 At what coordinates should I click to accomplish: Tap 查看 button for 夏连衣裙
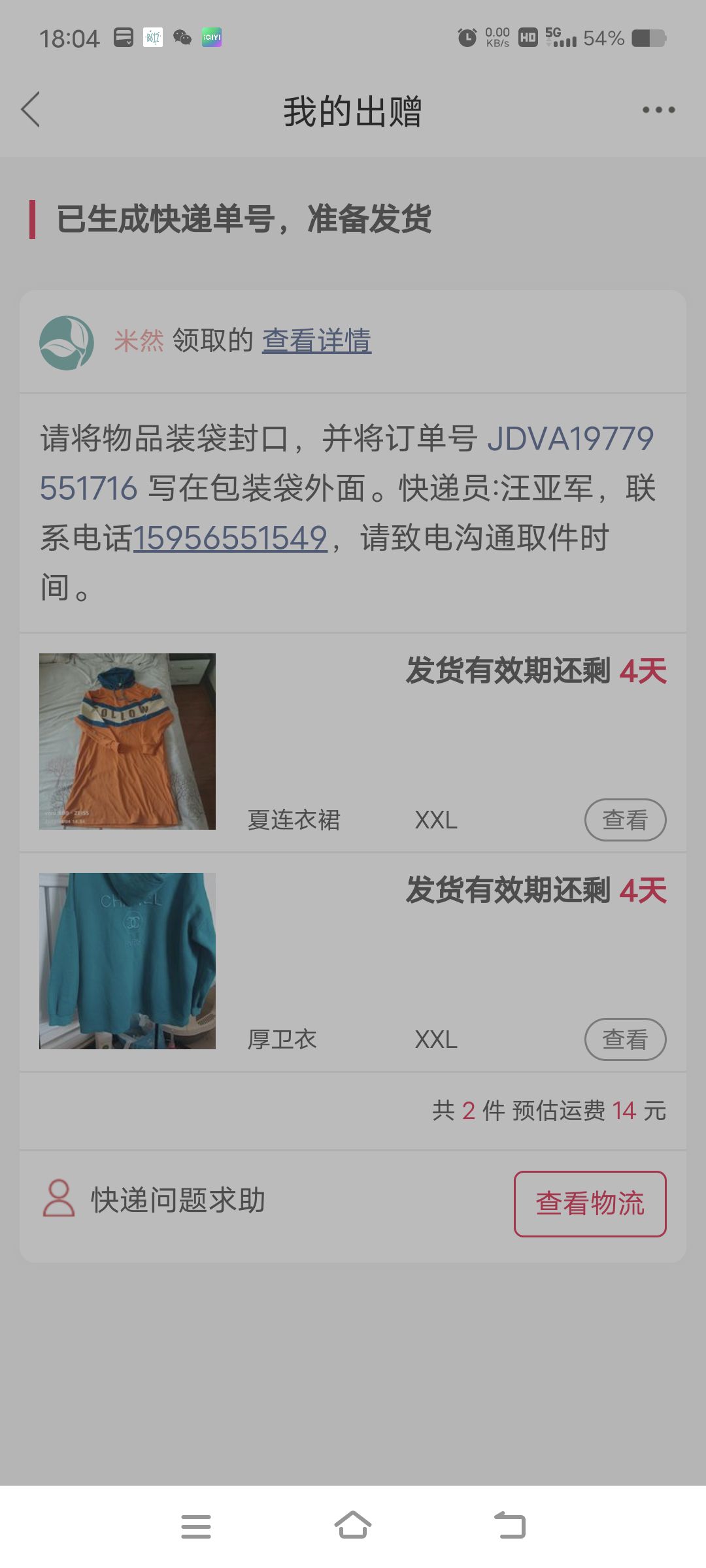click(x=625, y=819)
